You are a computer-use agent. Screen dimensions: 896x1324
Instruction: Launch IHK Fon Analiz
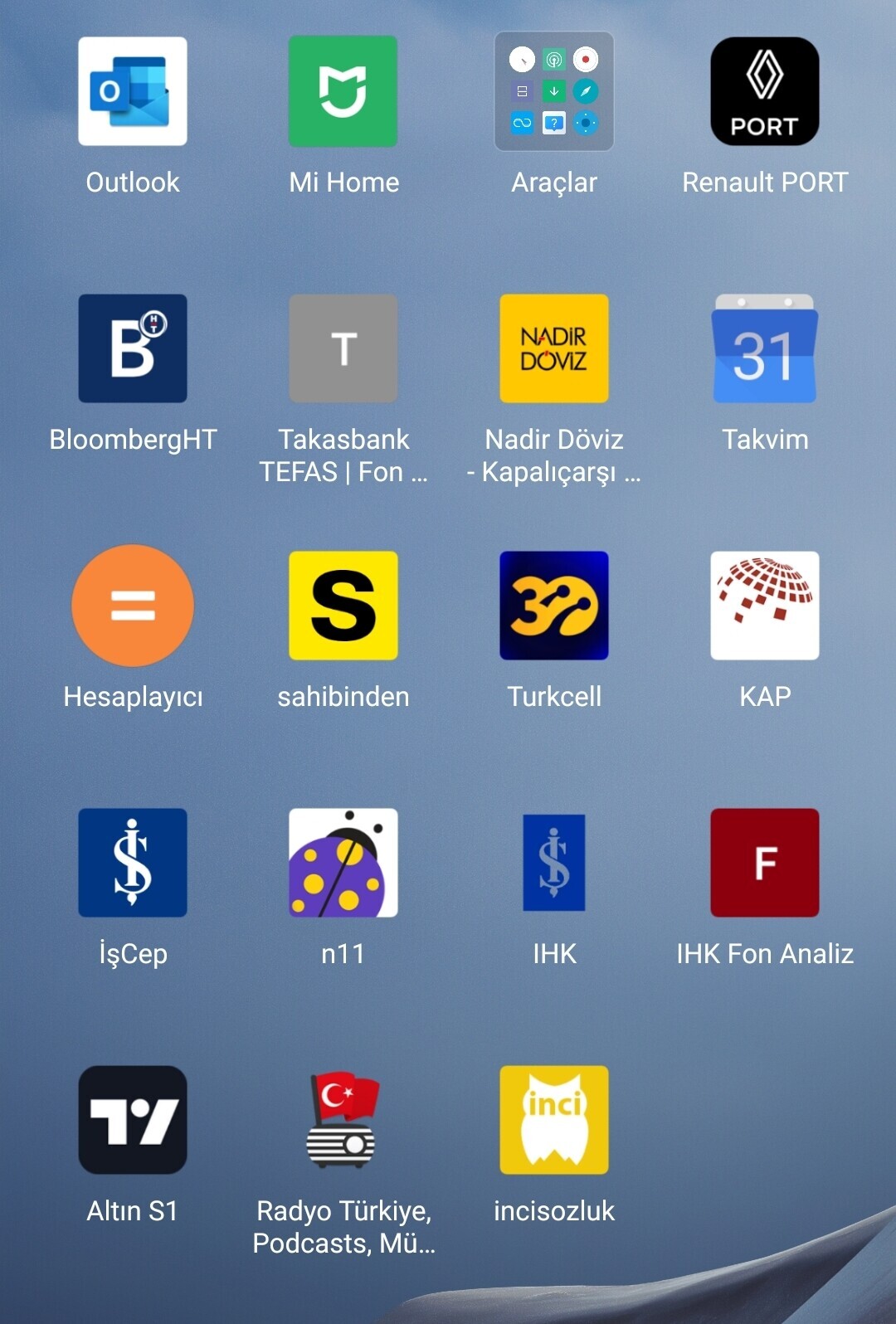pos(765,864)
